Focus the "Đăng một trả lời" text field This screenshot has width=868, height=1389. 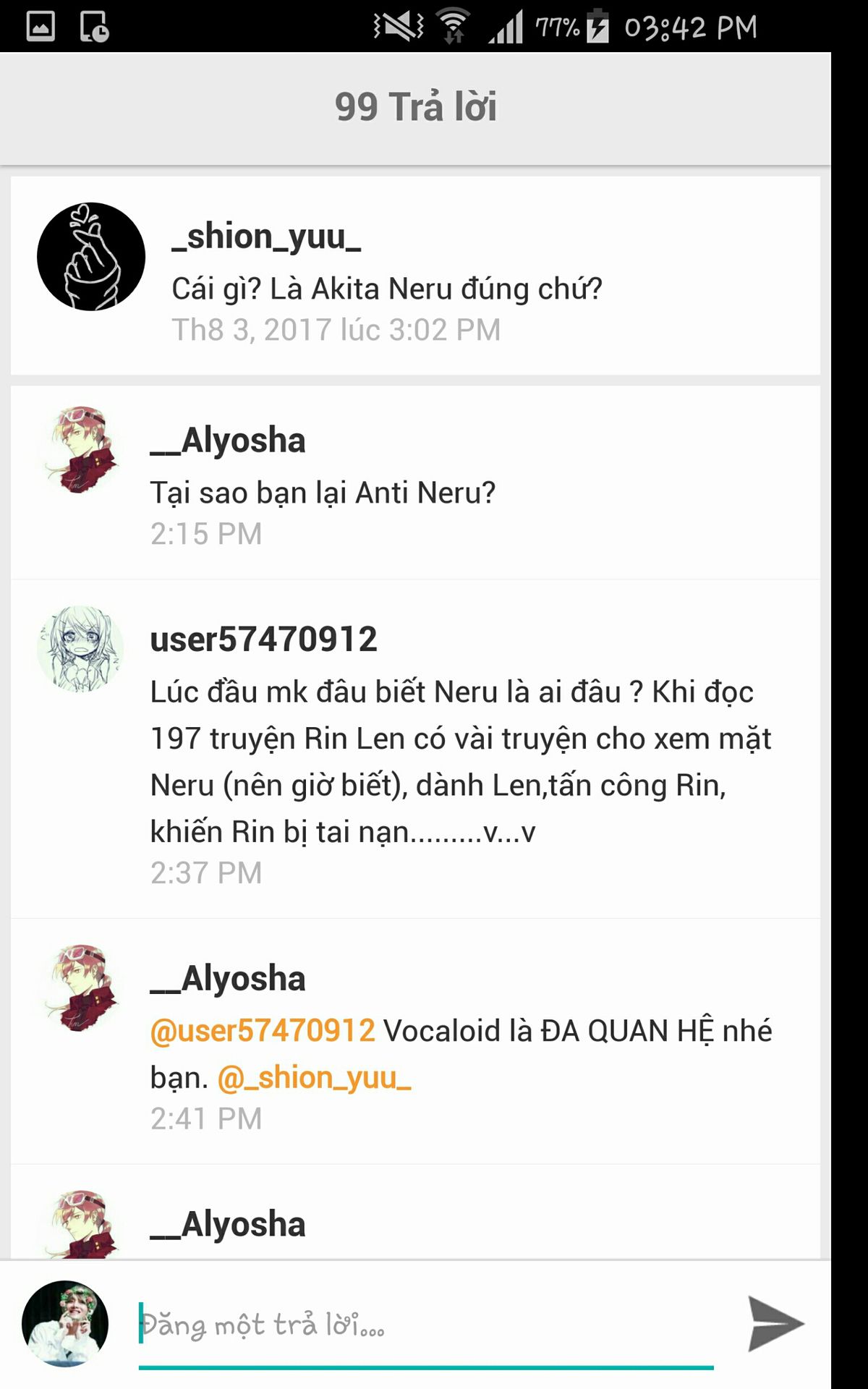426,1325
